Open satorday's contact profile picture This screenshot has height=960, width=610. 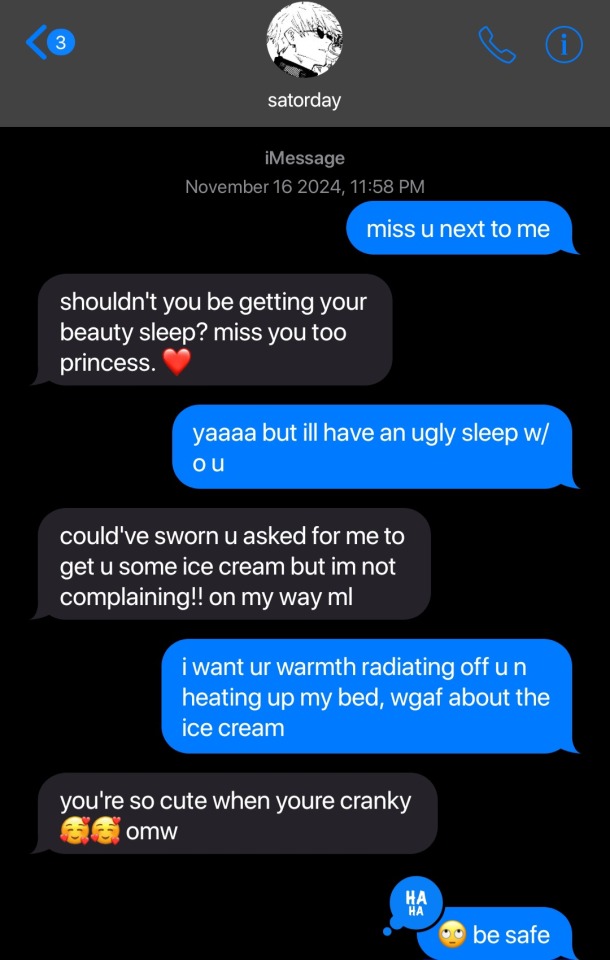(305, 42)
